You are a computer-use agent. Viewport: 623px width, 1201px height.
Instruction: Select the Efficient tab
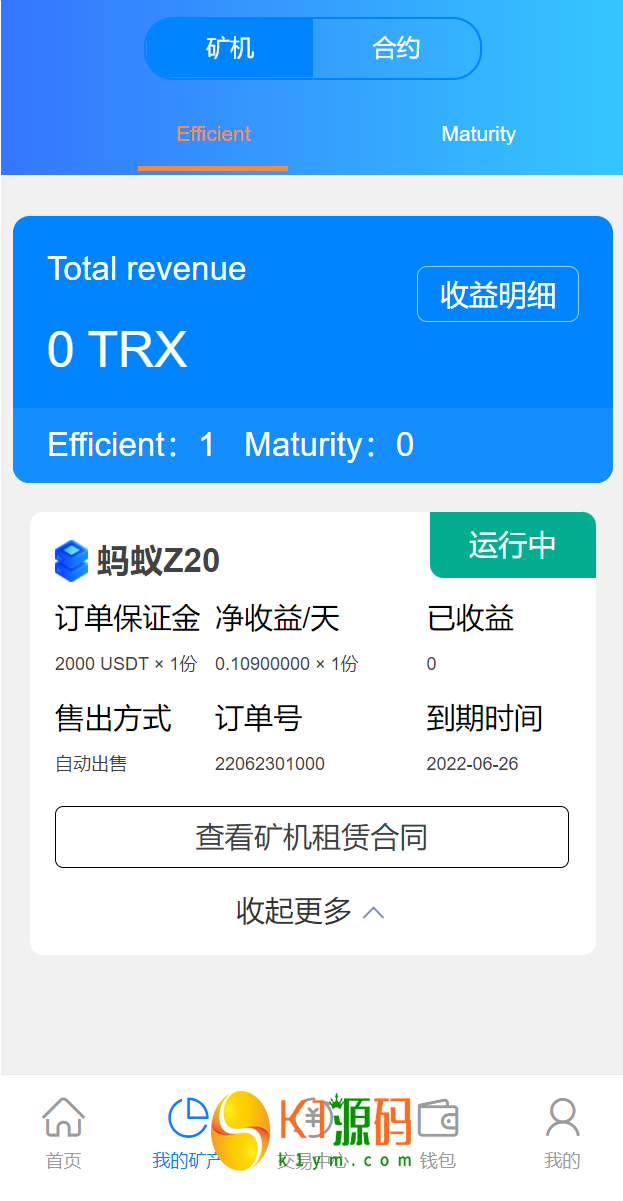point(213,135)
